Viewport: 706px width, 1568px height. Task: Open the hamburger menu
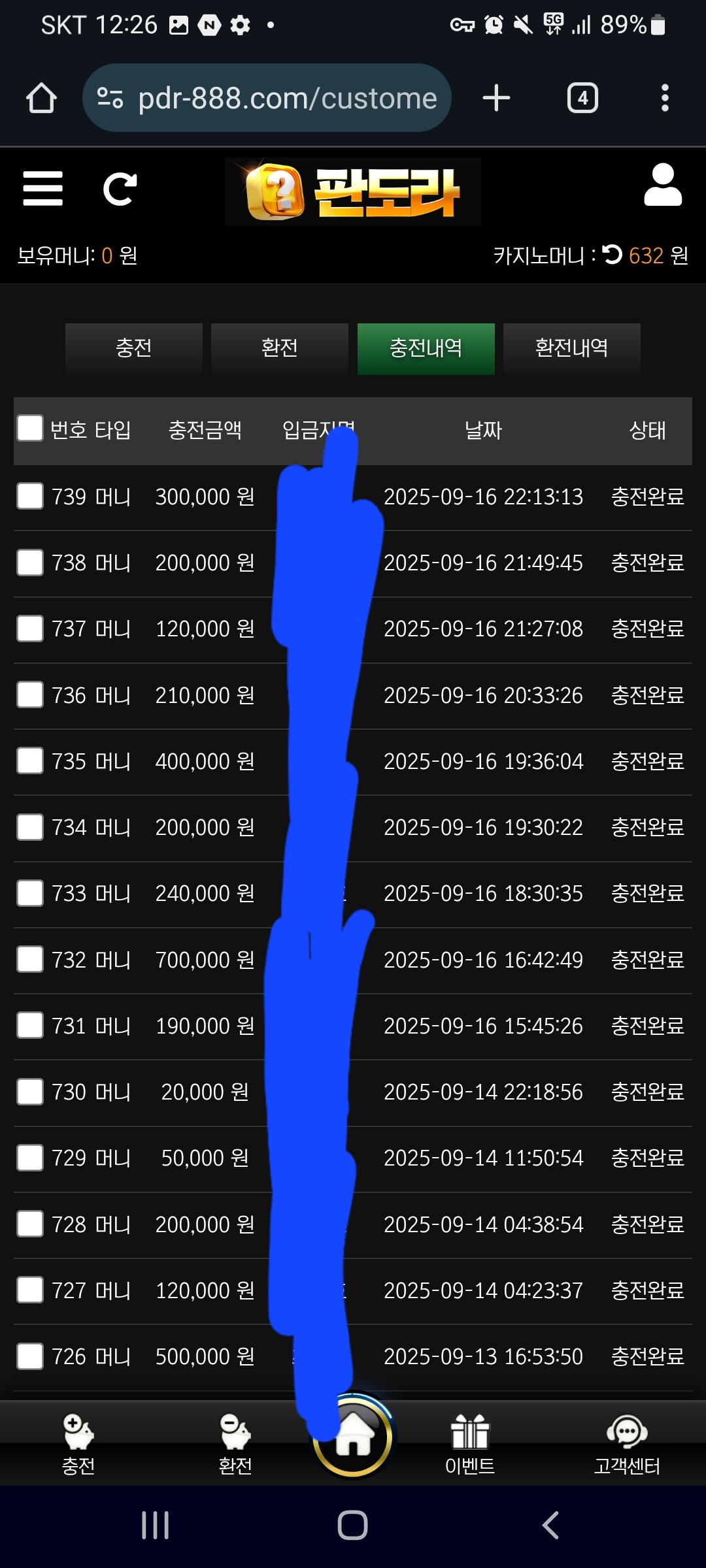(x=42, y=189)
